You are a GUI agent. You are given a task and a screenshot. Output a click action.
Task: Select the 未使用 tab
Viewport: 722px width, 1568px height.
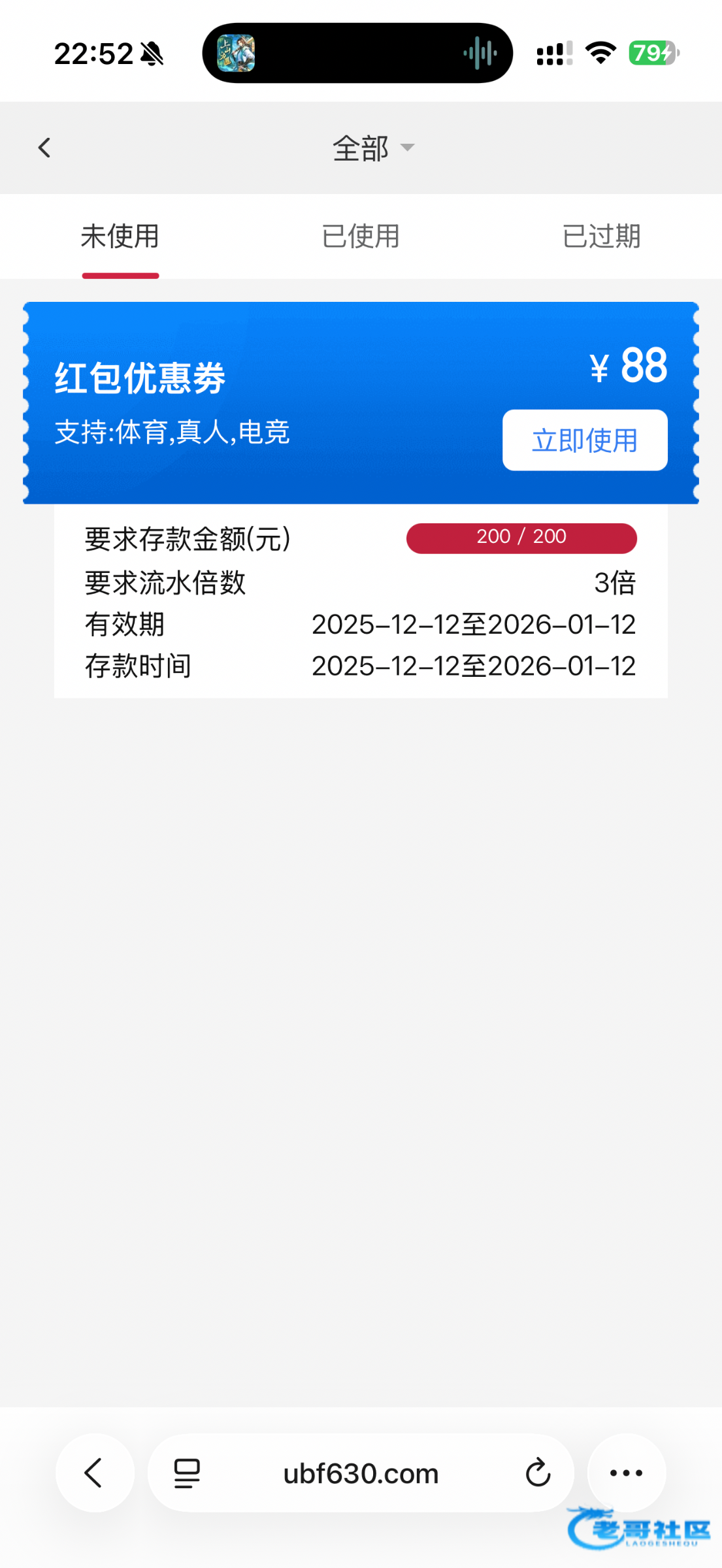(x=120, y=237)
